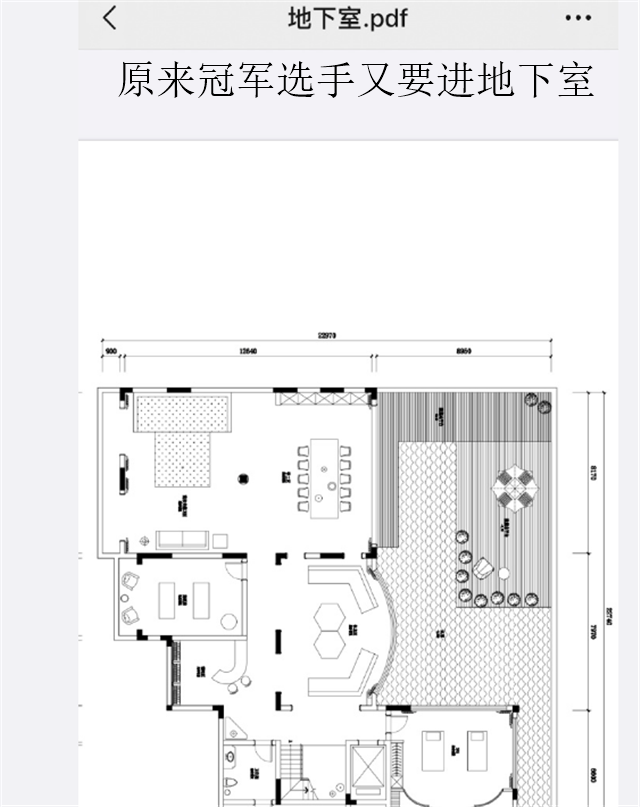The width and height of the screenshot is (640, 807).
Task: Open the three-dot overflow menu
Action: tap(578, 18)
